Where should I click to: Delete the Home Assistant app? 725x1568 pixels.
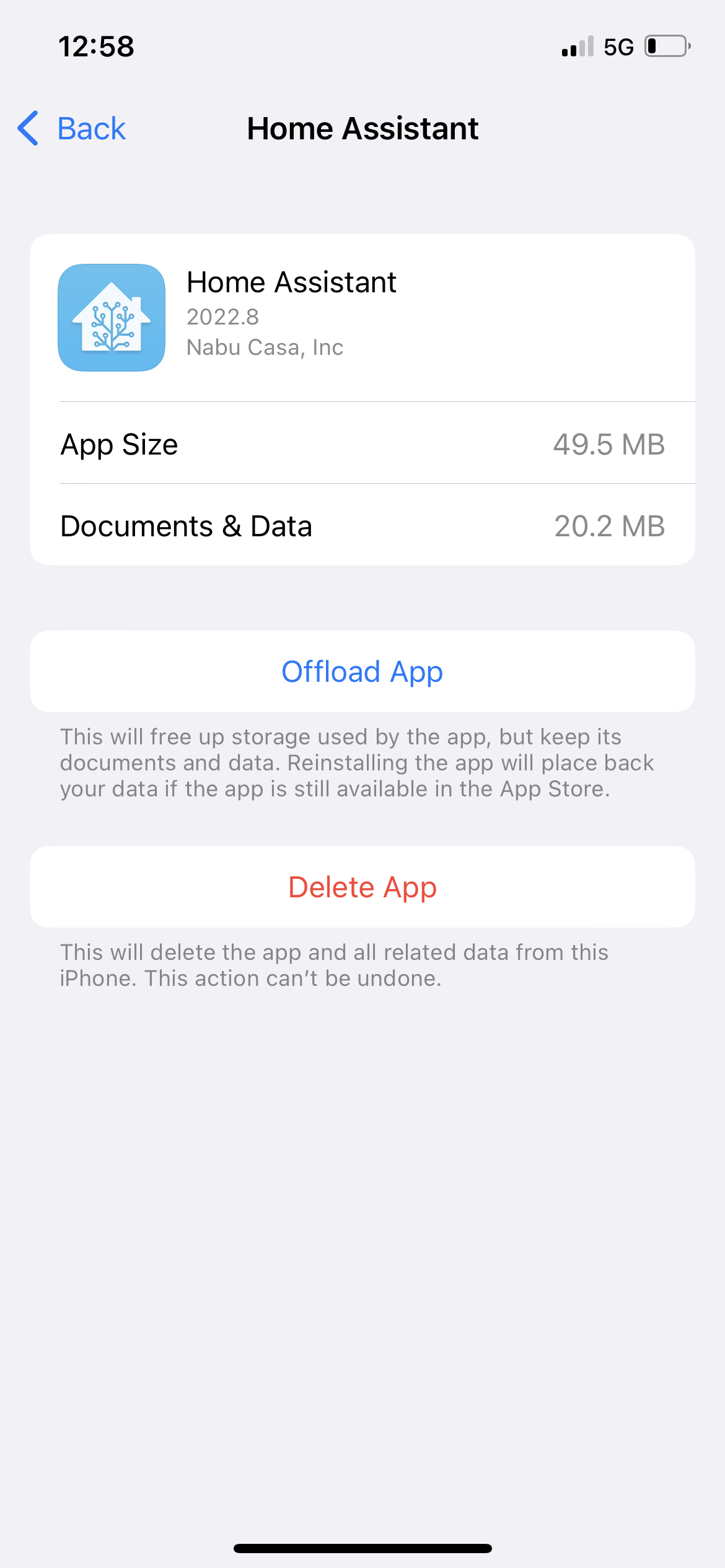pyautogui.click(x=362, y=887)
